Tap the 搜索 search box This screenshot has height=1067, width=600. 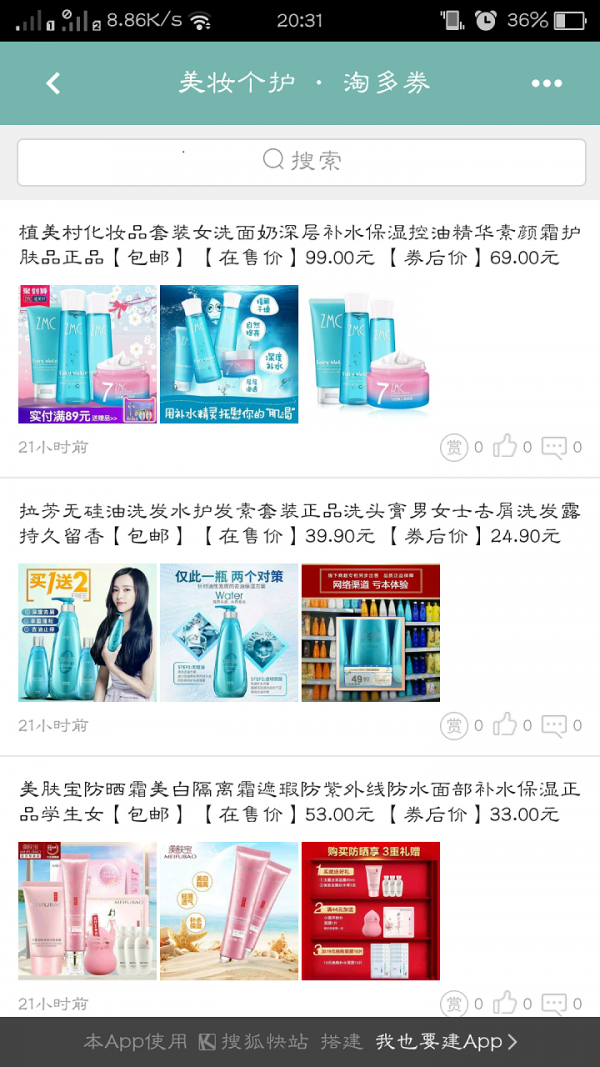(x=301, y=161)
